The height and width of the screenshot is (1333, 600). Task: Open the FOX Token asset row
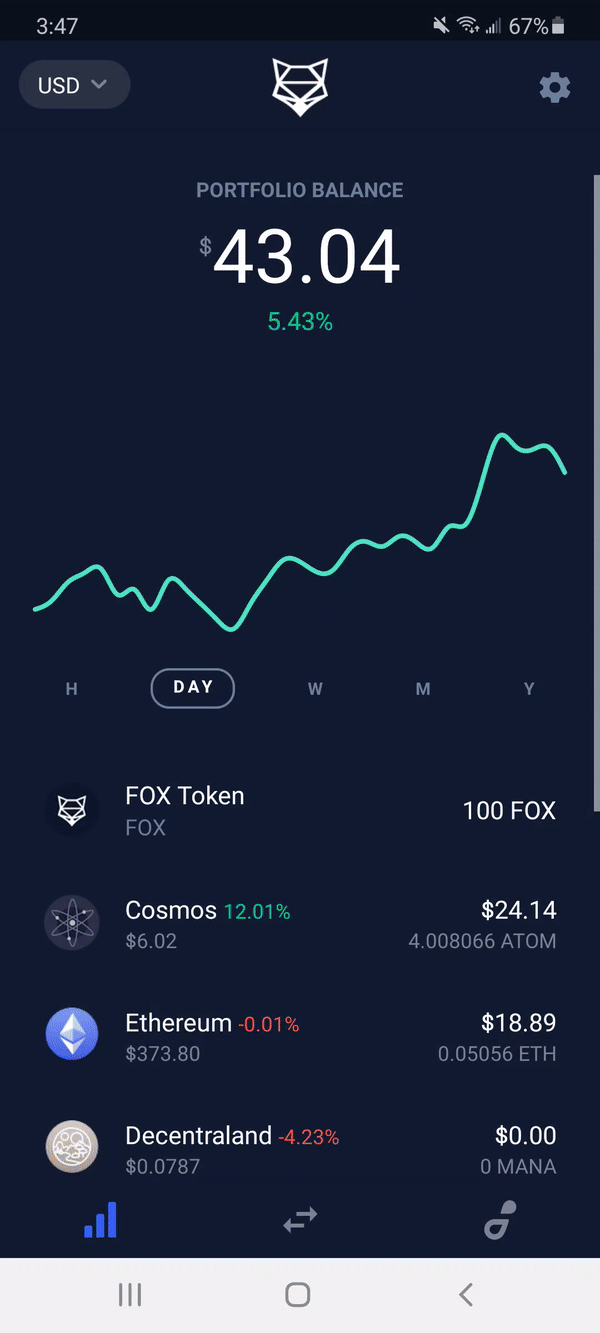click(x=300, y=811)
